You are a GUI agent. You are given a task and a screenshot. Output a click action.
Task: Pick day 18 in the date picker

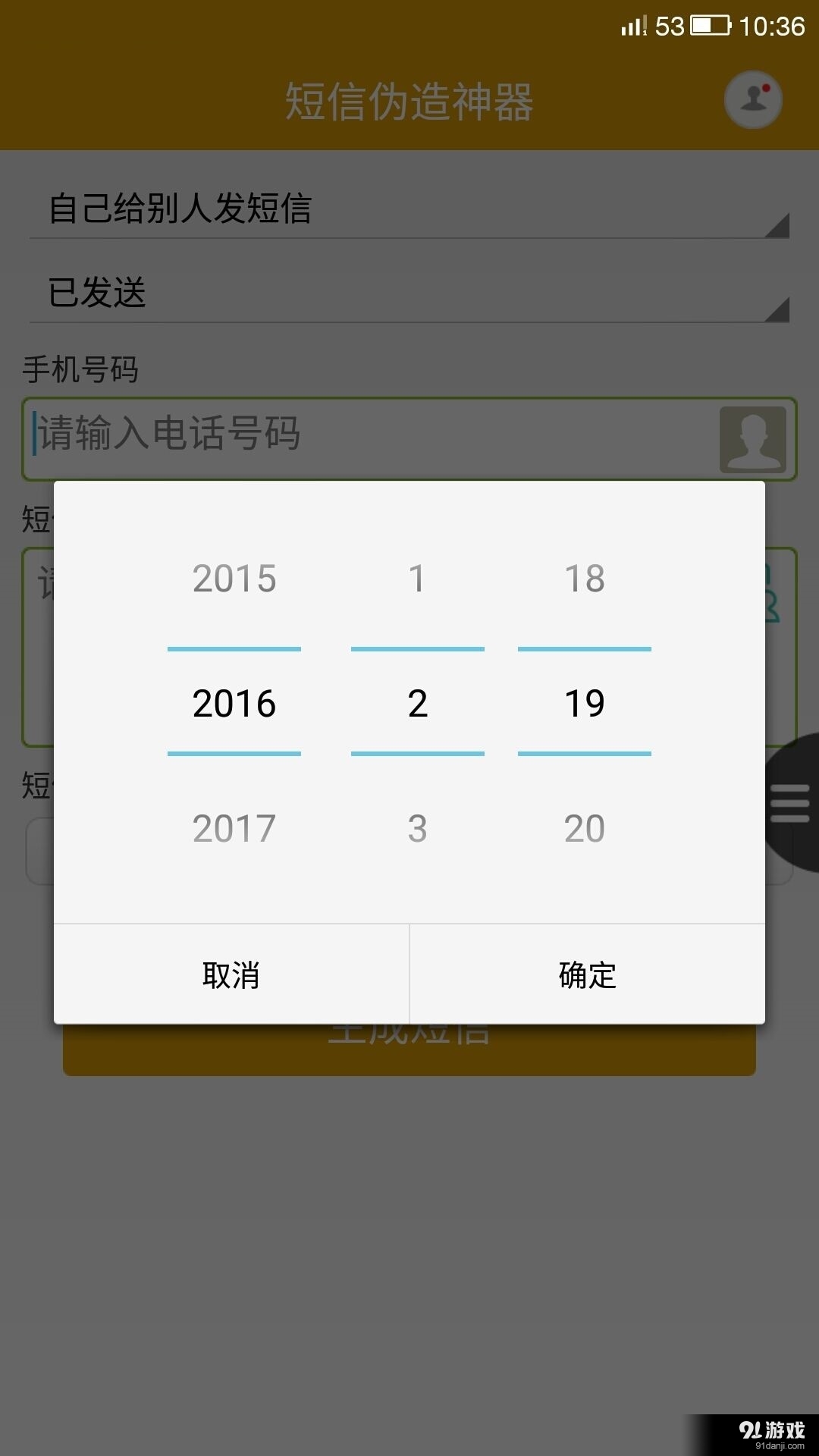[x=585, y=579]
